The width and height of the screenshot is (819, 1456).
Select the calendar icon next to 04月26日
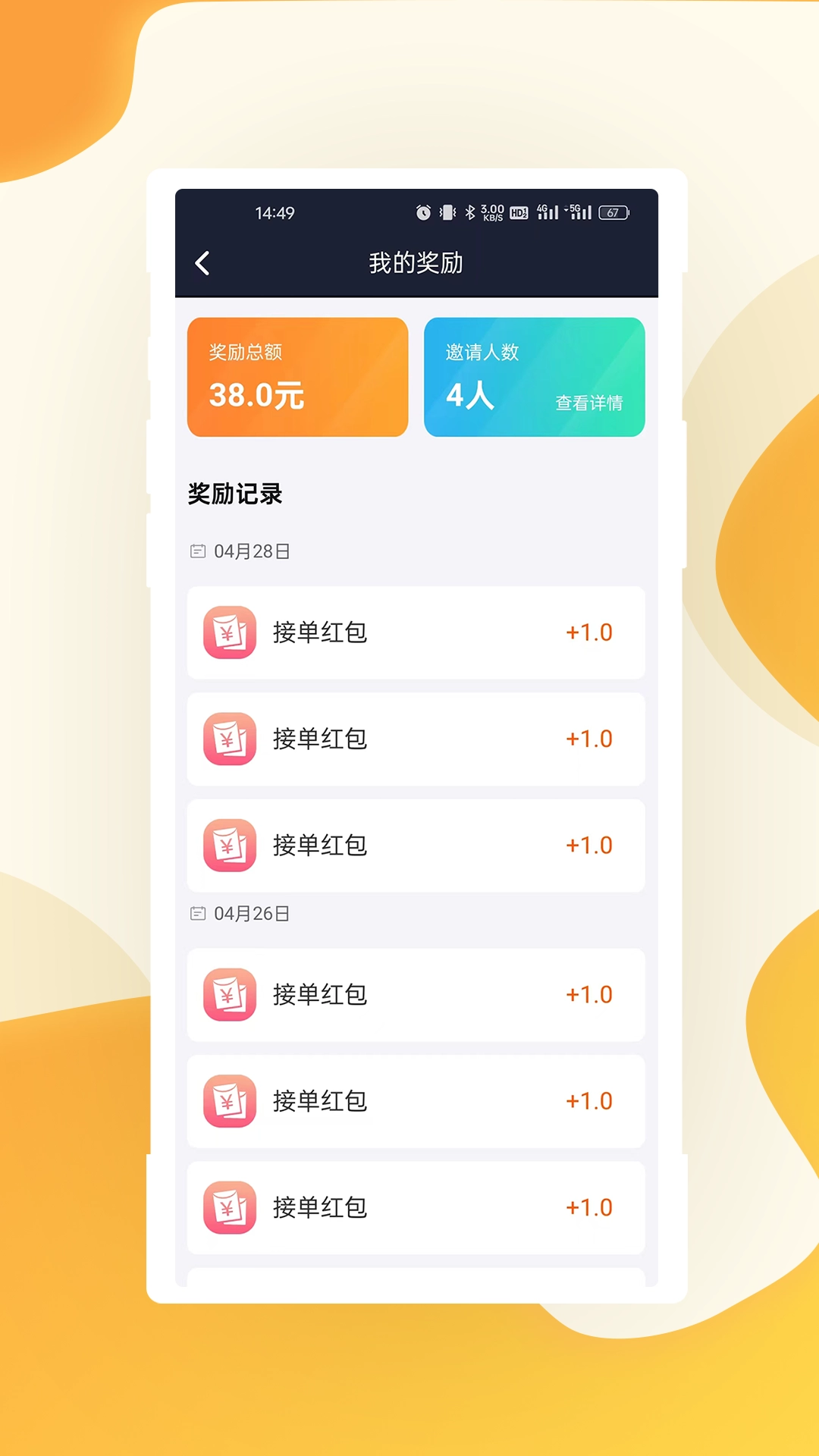pyautogui.click(x=199, y=914)
